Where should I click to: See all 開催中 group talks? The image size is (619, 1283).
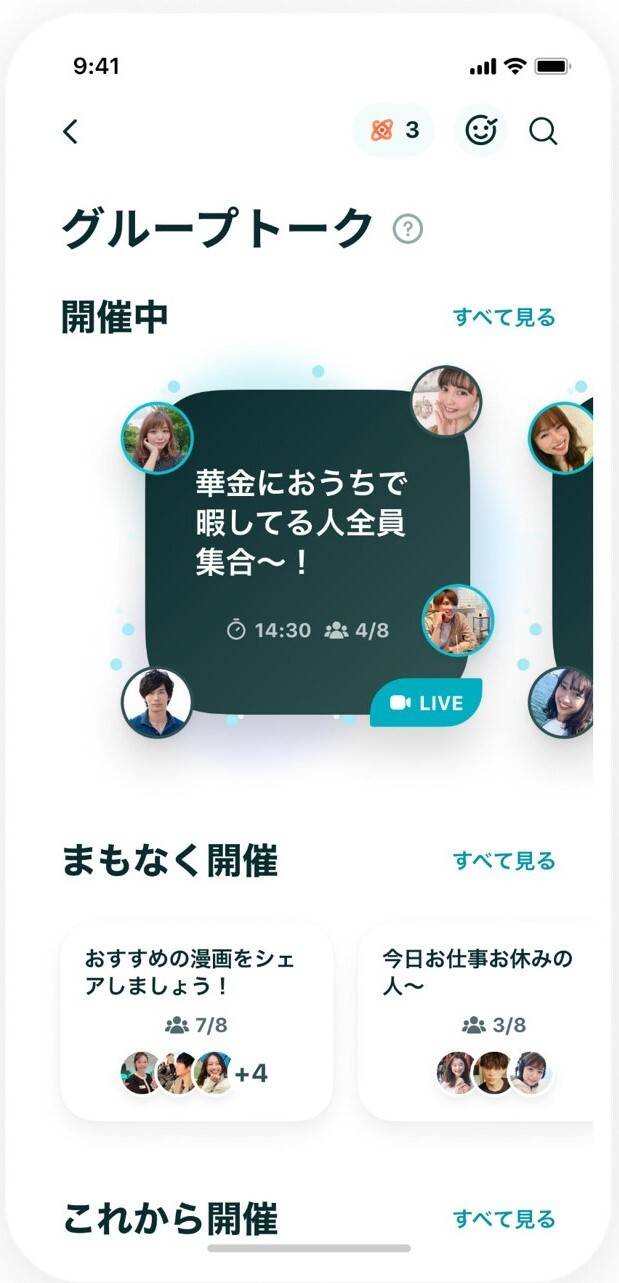504,317
